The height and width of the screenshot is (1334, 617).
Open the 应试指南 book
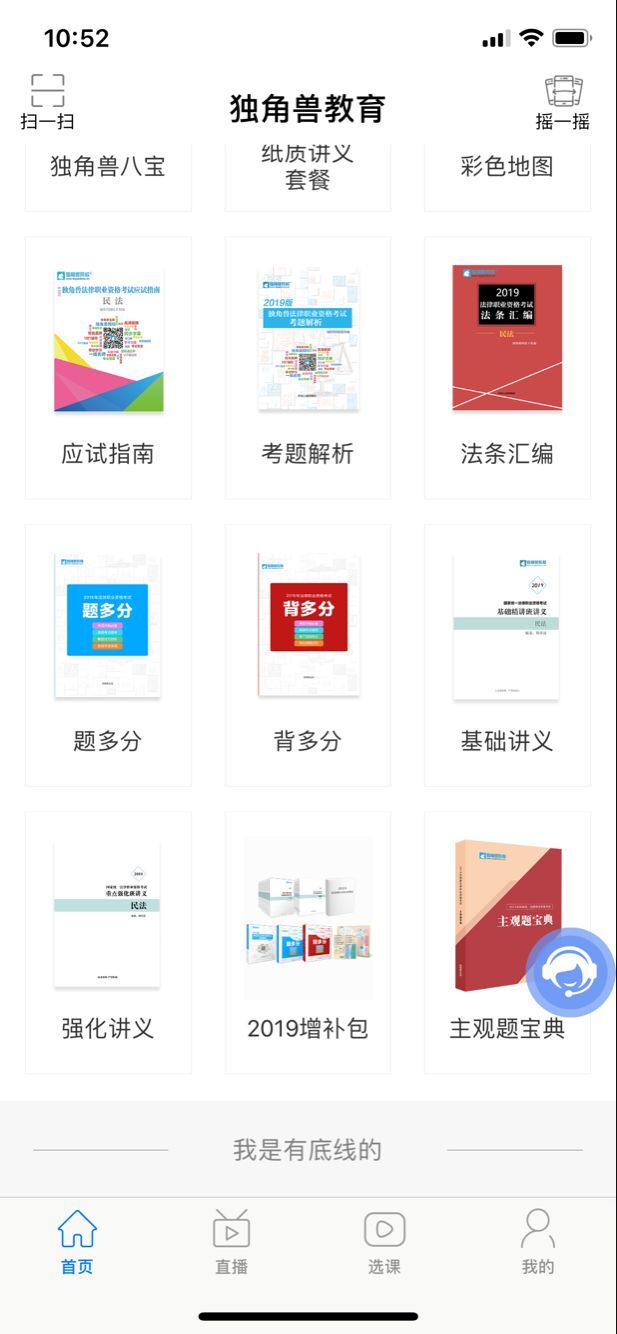(x=108, y=368)
